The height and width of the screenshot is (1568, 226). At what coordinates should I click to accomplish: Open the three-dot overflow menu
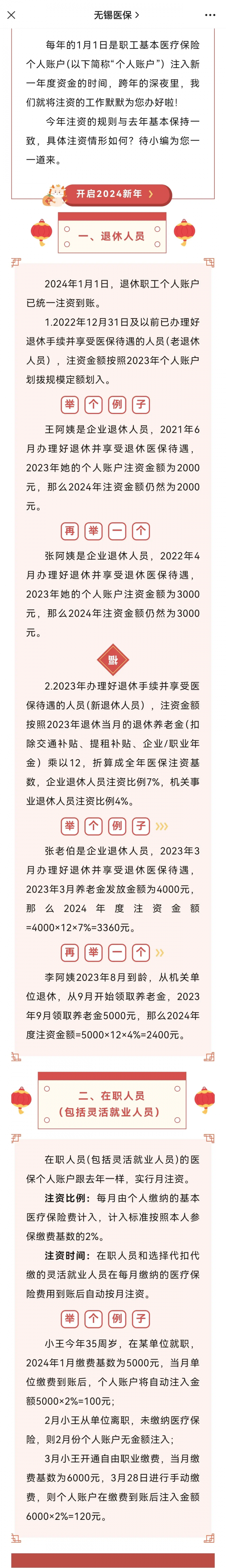pyautogui.click(x=210, y=15)
